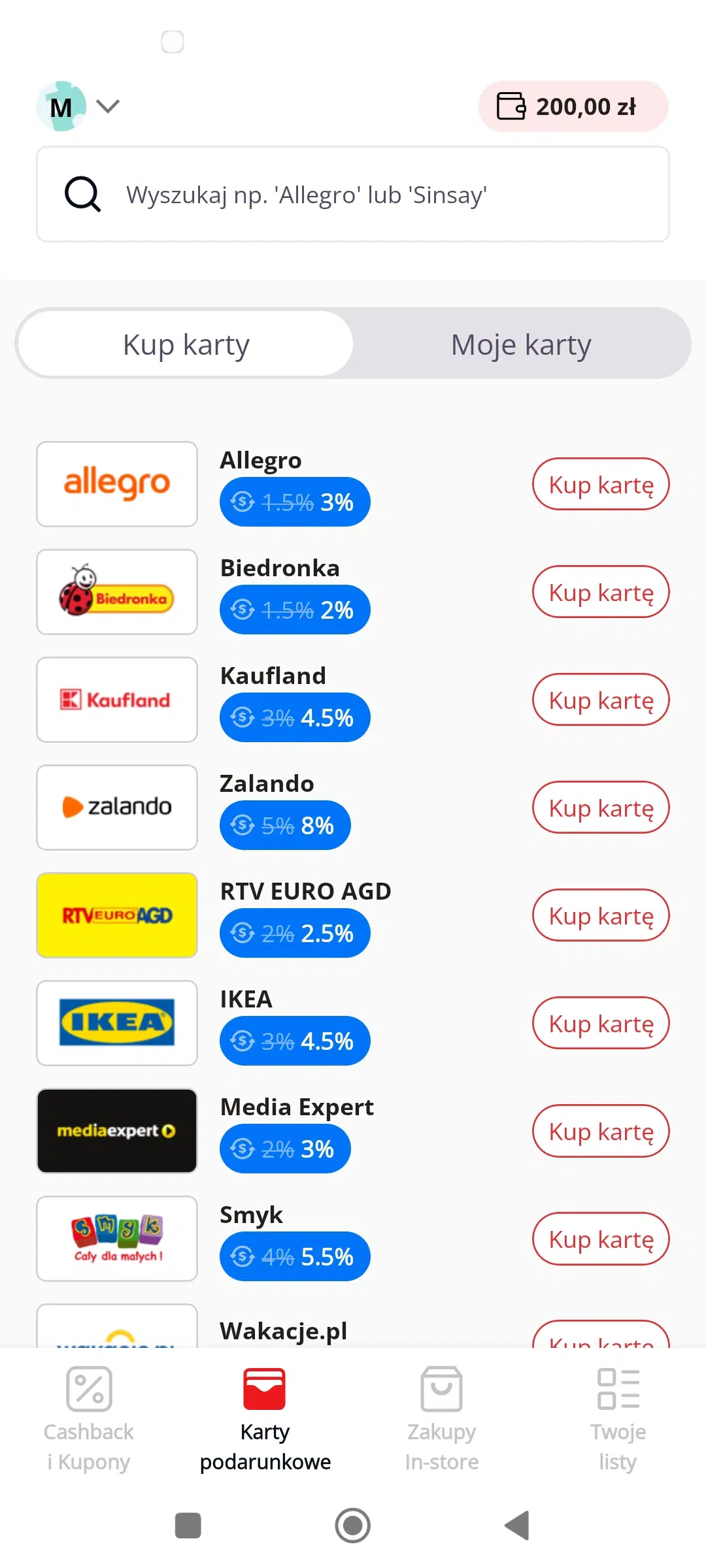Image resolution: width=706 pixels, height=1568 pixels.
Task: Select the Kup karty tab
Action: [186, 344]
